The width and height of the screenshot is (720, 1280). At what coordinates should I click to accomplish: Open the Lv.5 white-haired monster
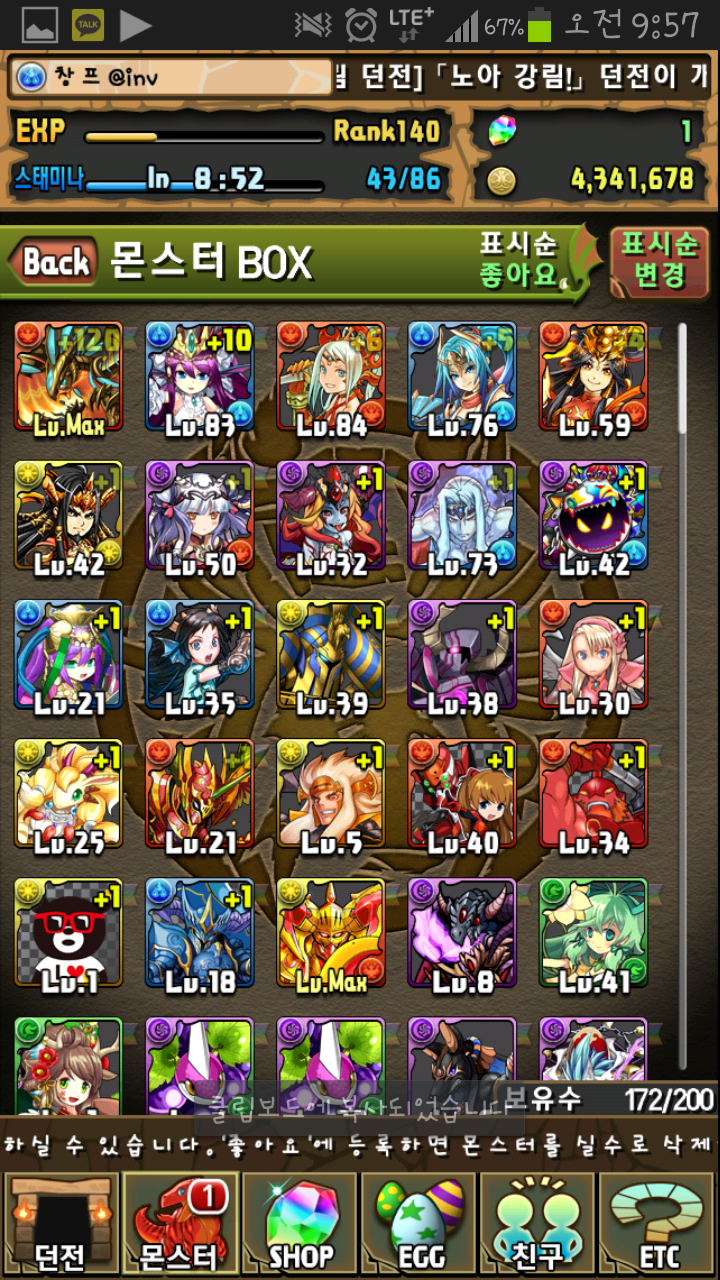(x=331, y=794)
